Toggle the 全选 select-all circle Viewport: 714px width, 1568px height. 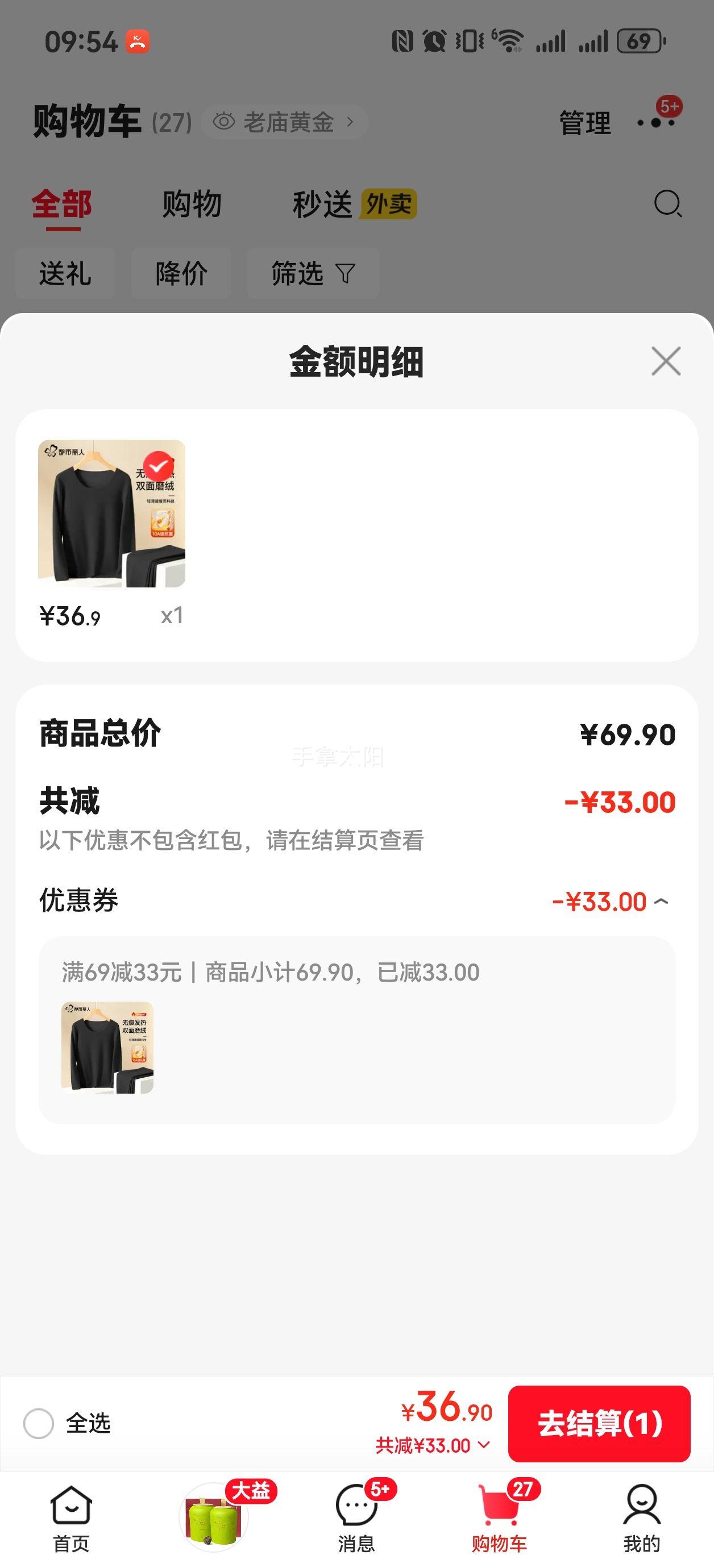(x=39, y=1424)
